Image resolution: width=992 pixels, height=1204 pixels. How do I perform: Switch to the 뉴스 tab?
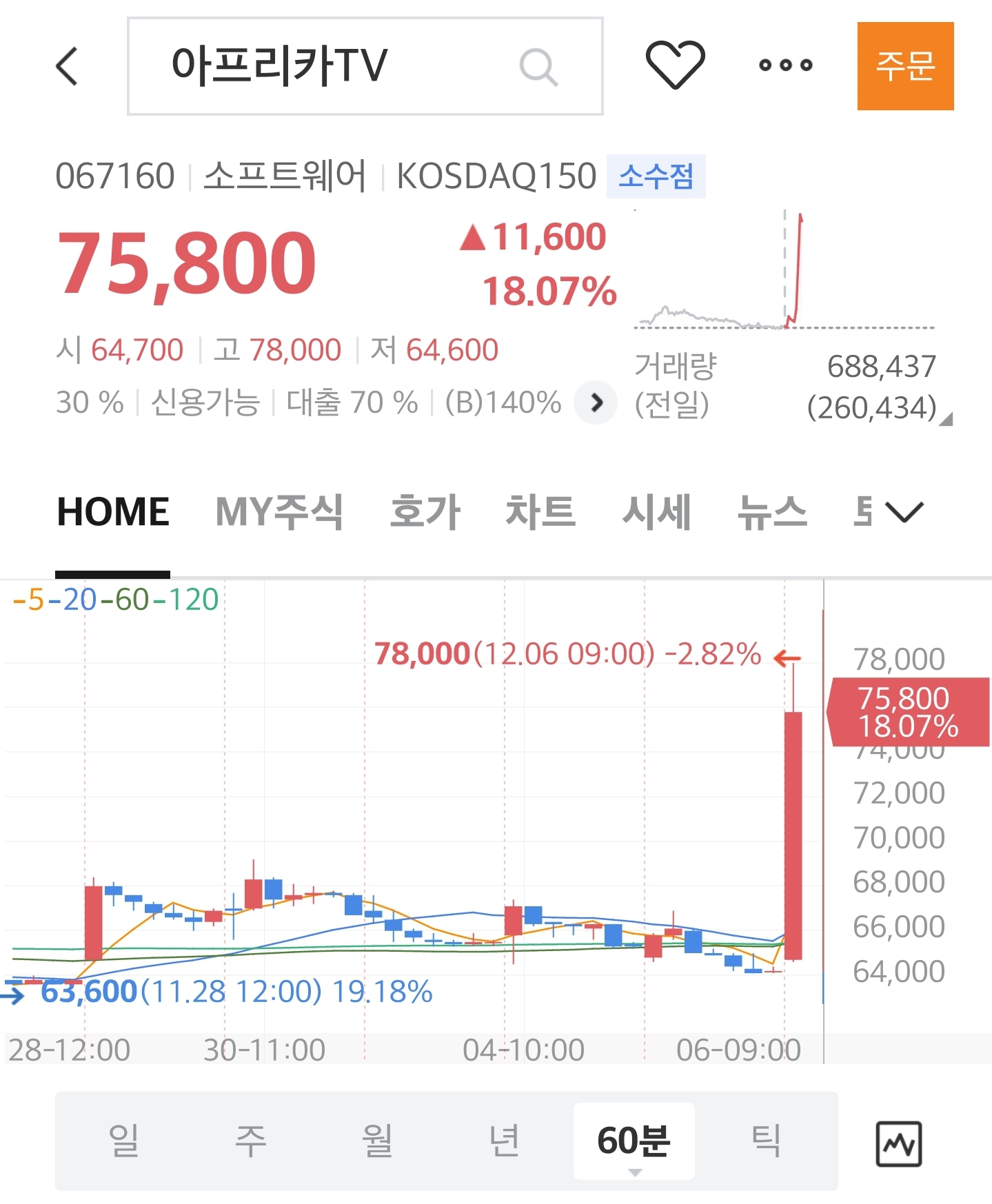[x=772, y=512]
